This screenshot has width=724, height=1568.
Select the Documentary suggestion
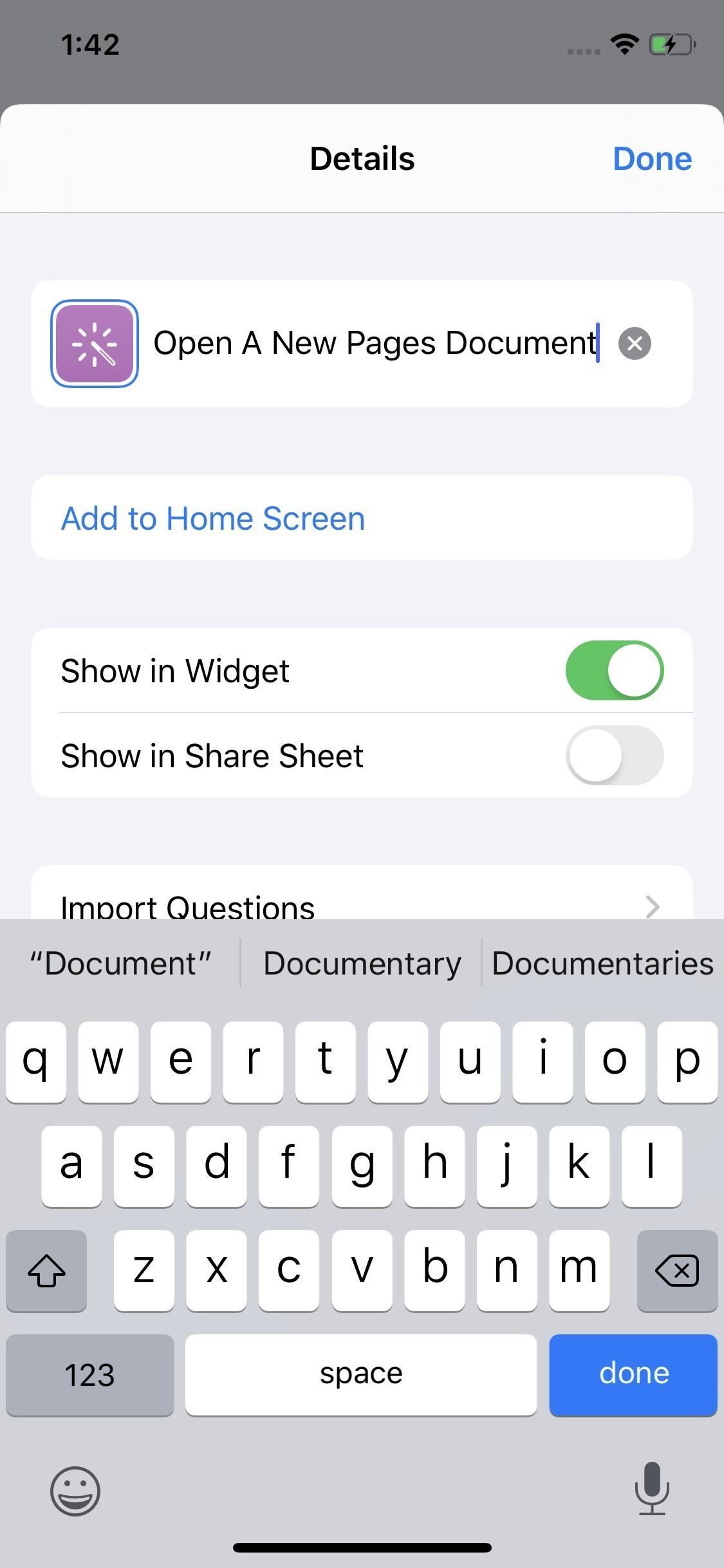coord(362,963)
